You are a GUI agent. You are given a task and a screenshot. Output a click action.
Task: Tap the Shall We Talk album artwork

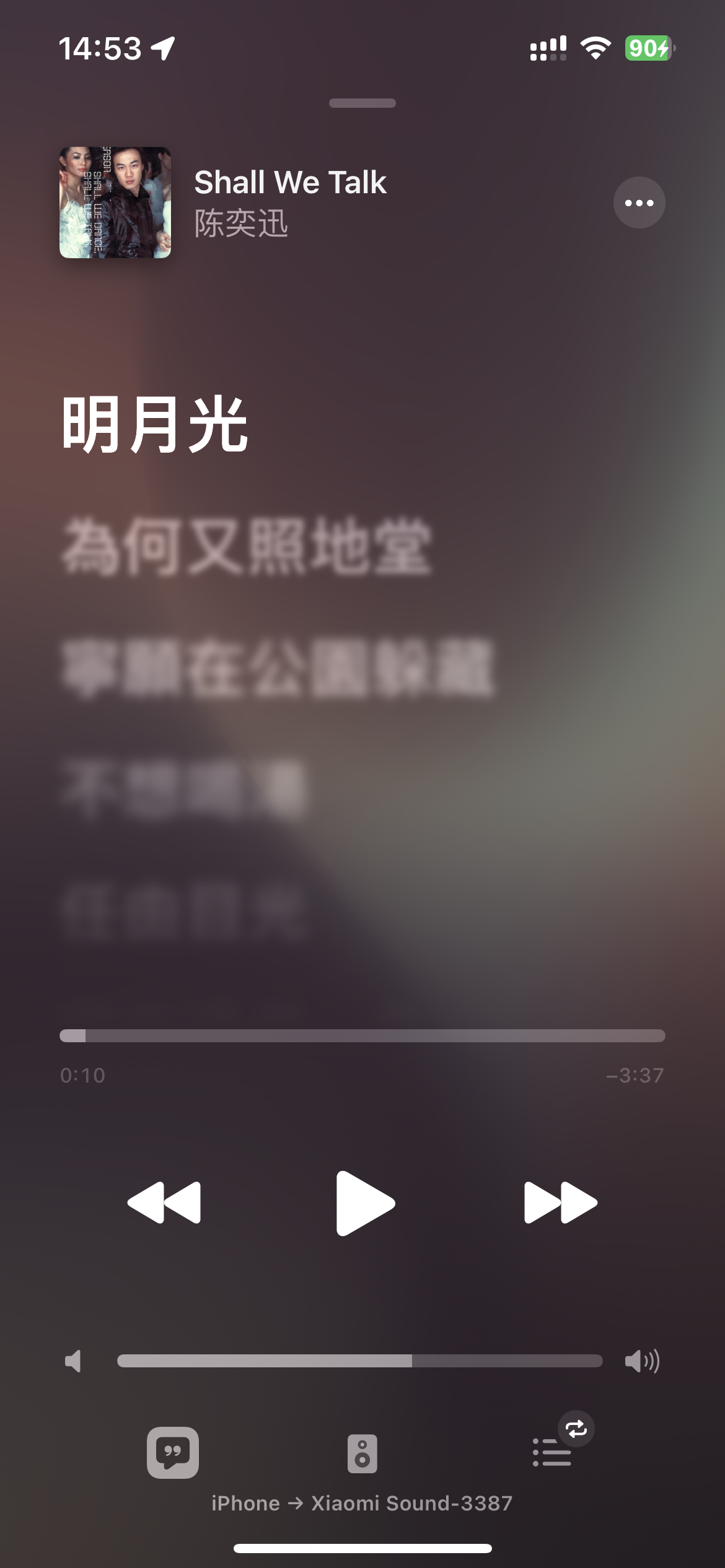point(115,203)
